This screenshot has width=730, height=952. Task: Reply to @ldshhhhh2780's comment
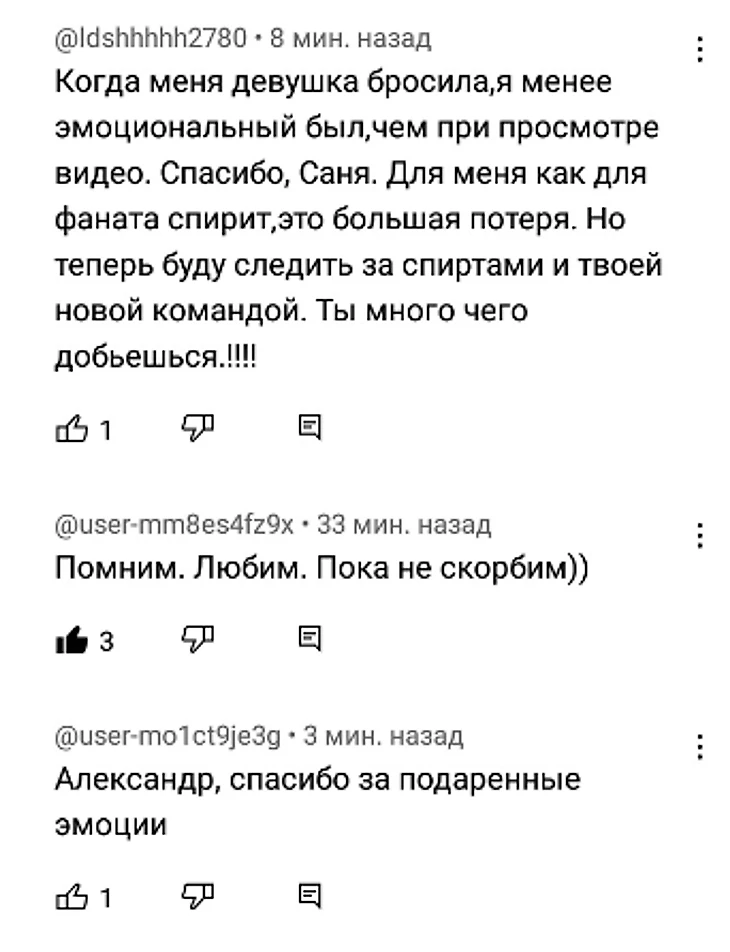pos(310,430)
